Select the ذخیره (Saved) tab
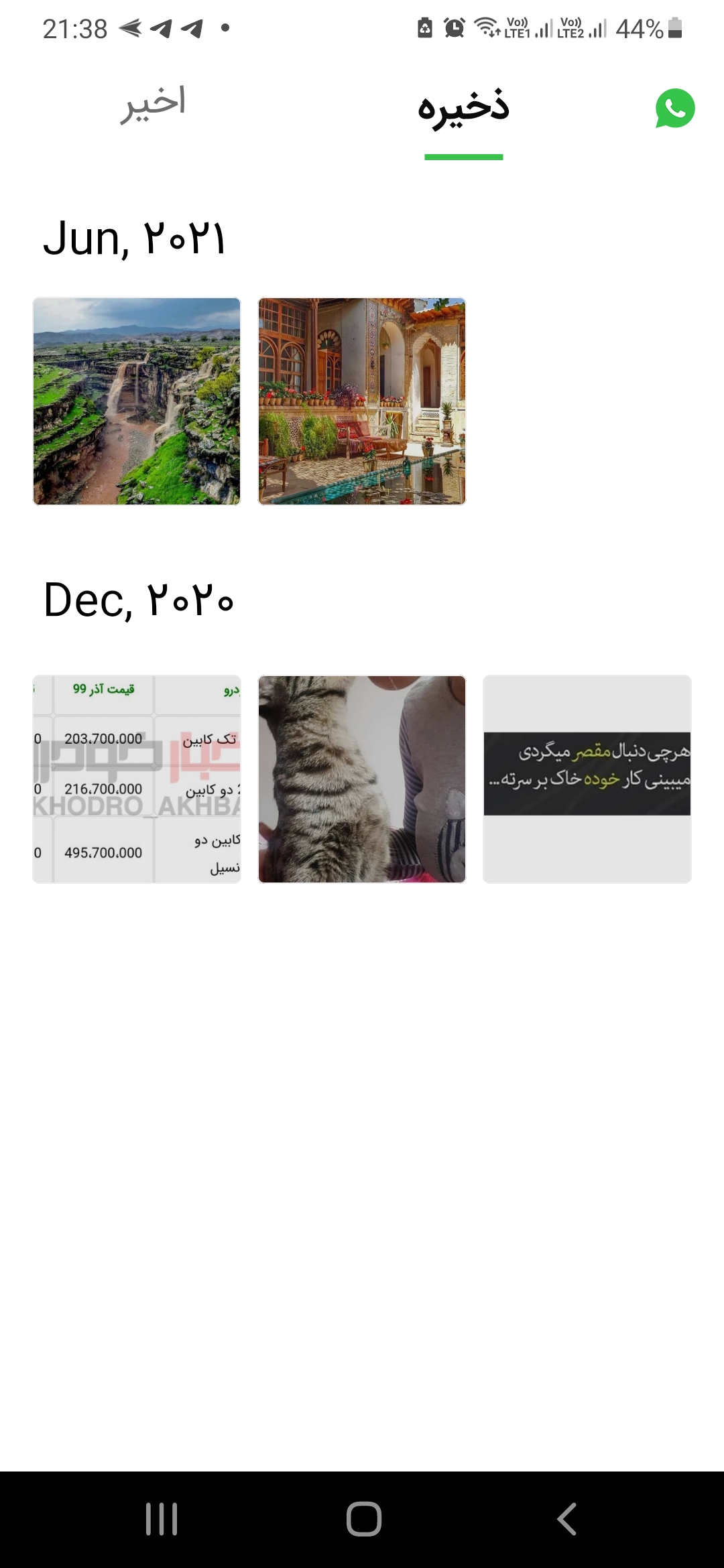The width and height of the screenshot is (724, 1568). pos(463,109)
